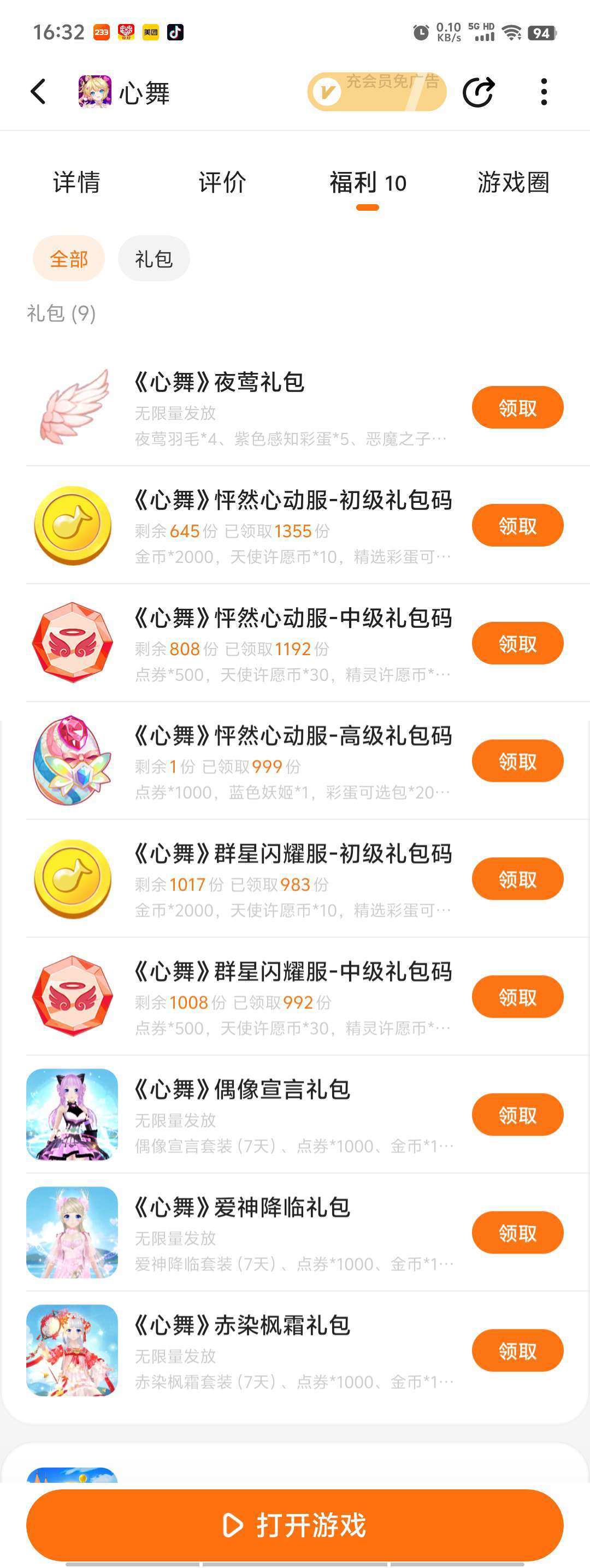This screenshot has width=590, height=1568.
Task: Filter by the 礼包 chip
Action: point(154,259)
